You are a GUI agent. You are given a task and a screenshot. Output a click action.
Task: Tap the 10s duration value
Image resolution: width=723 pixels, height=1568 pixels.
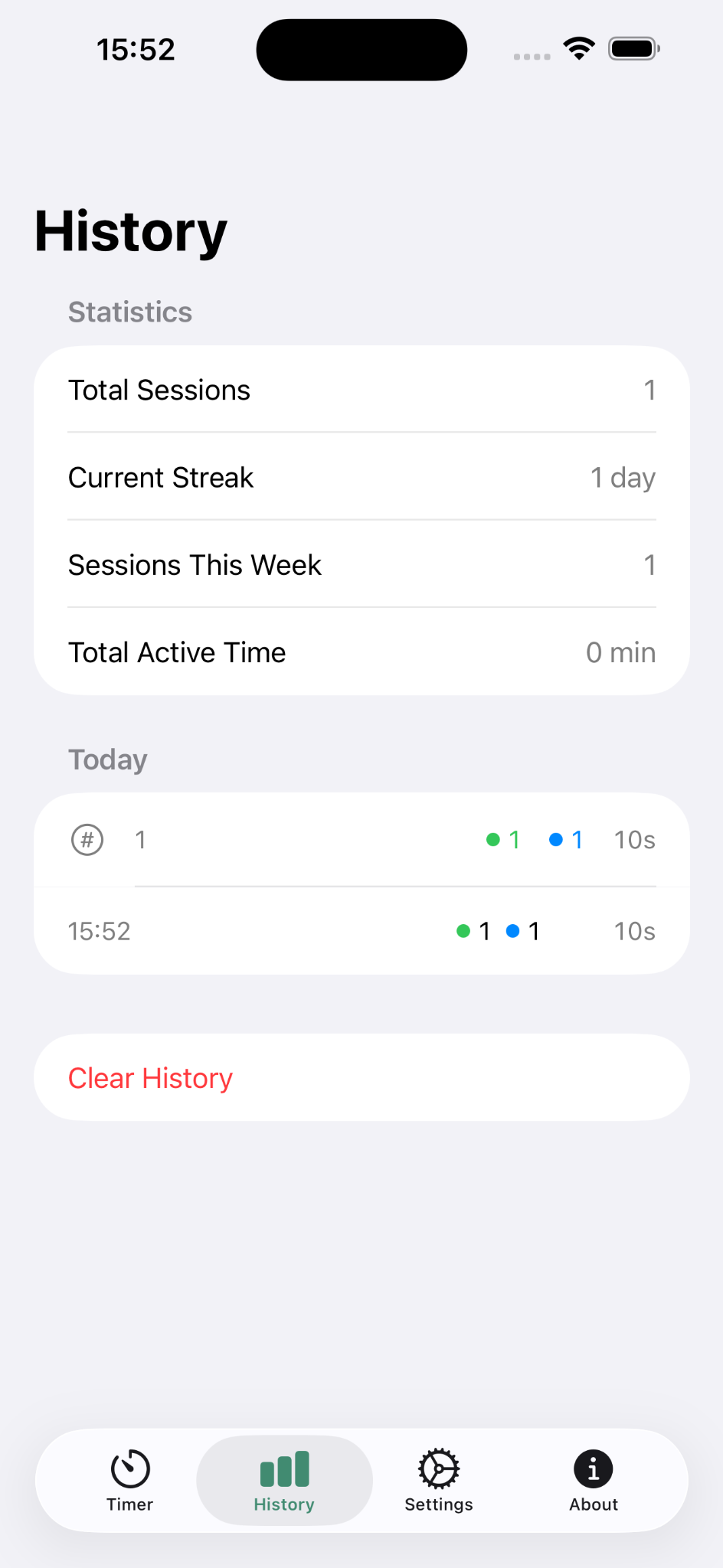point(633,839)
